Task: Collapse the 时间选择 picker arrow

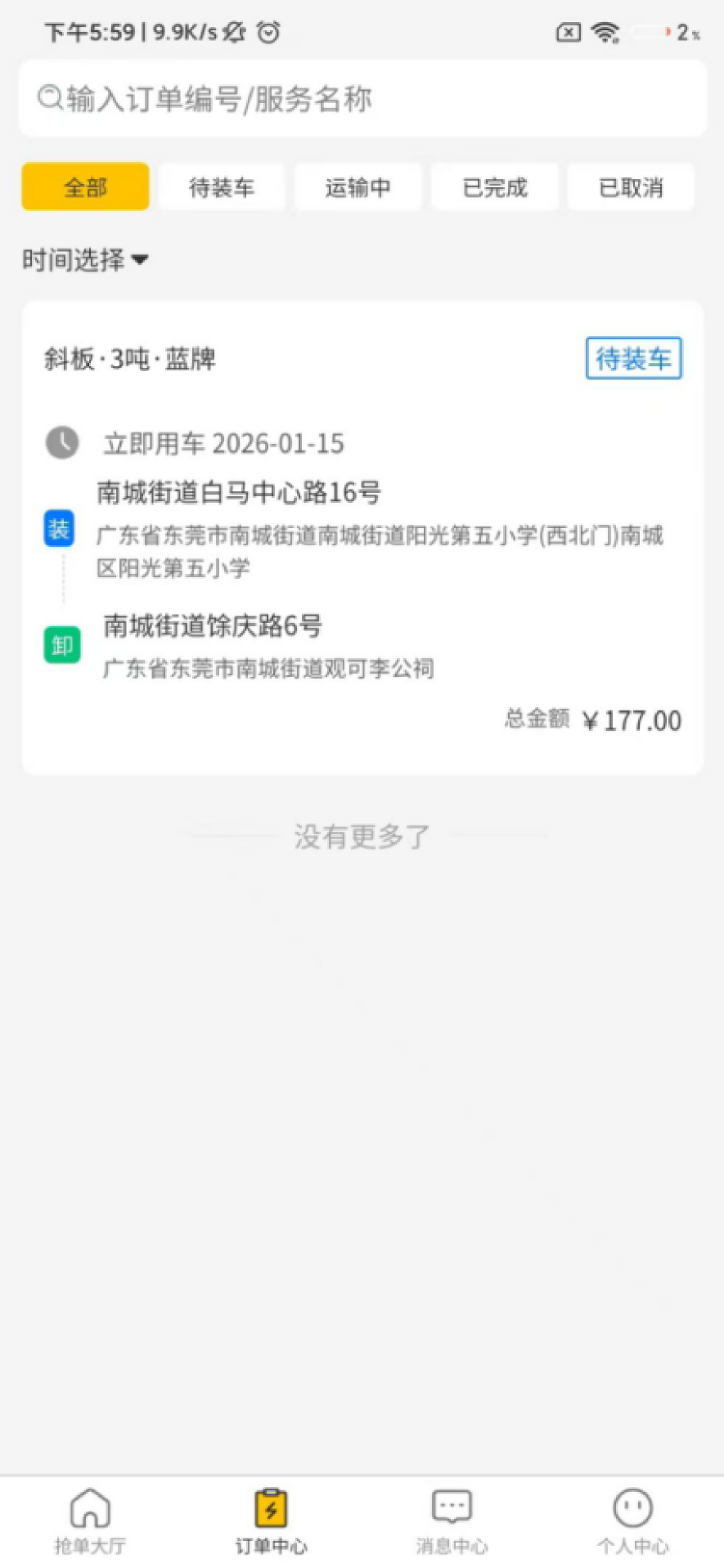Action: point(142,261)
